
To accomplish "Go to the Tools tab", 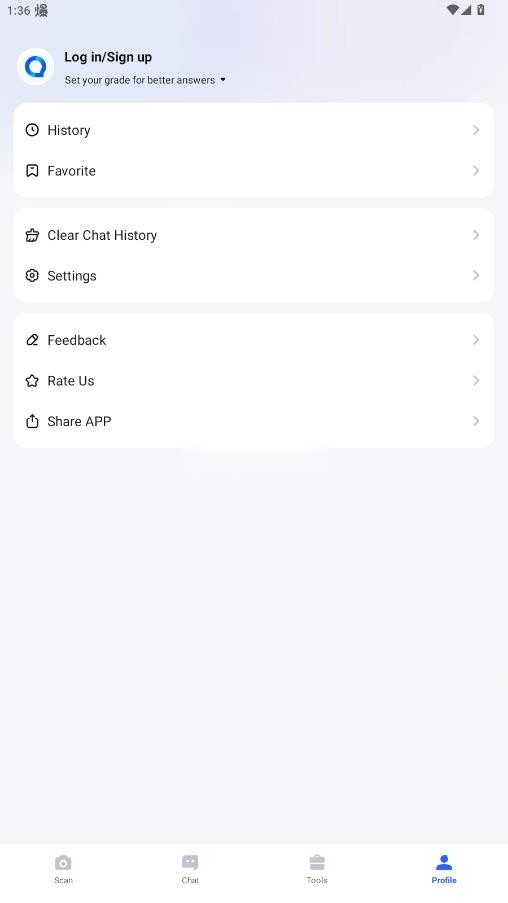I will click(x=317, y=869).
